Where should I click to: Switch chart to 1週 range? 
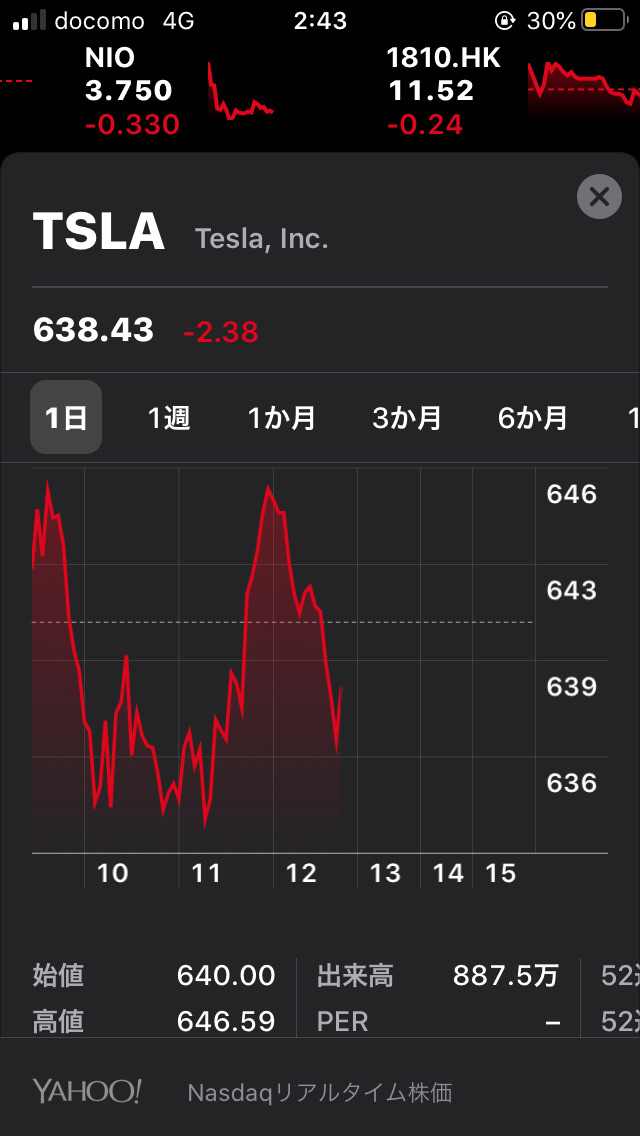tap(169, 418)
